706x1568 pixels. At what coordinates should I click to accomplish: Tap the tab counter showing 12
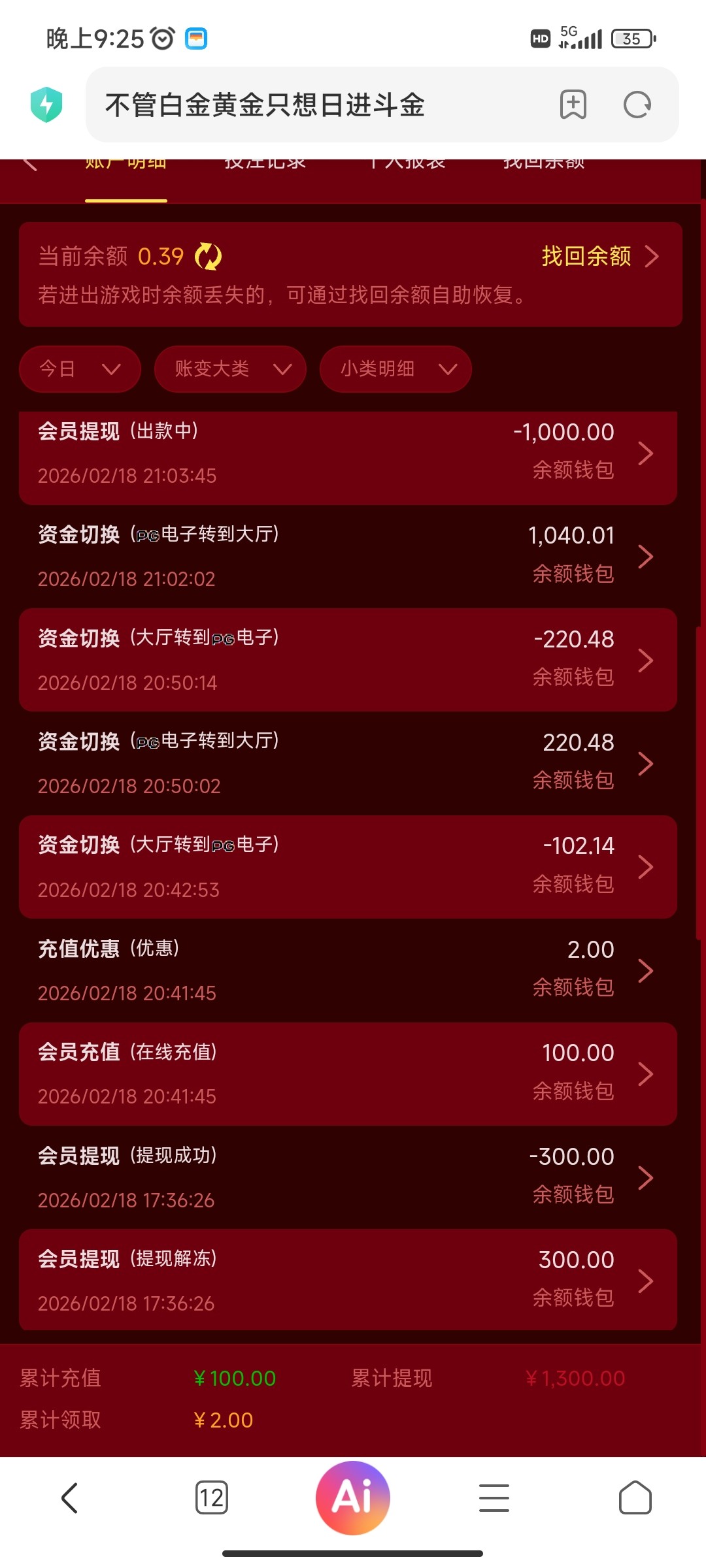211,1497
